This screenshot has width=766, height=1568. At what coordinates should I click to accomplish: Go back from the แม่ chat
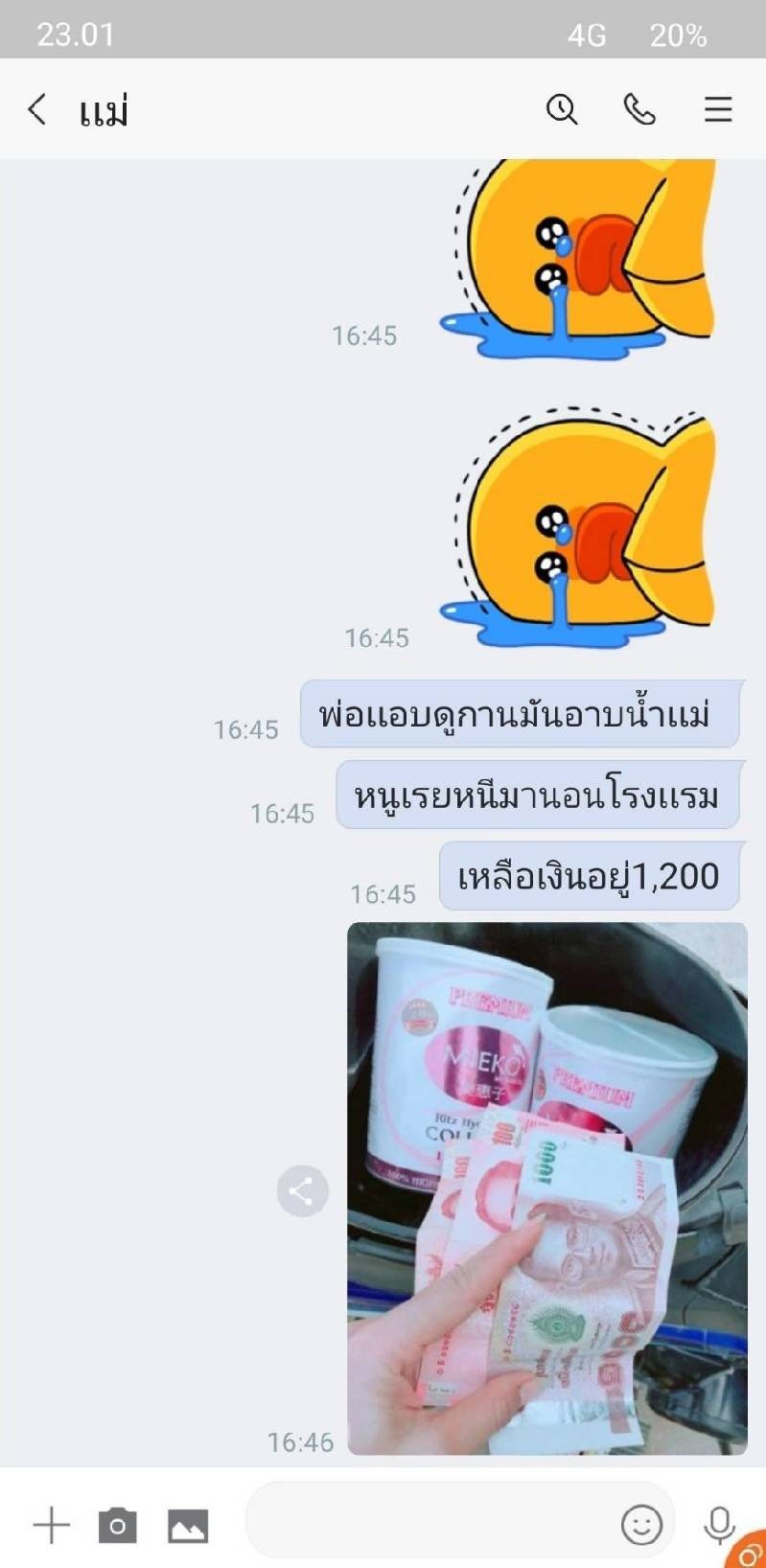[x=36, y=109]
